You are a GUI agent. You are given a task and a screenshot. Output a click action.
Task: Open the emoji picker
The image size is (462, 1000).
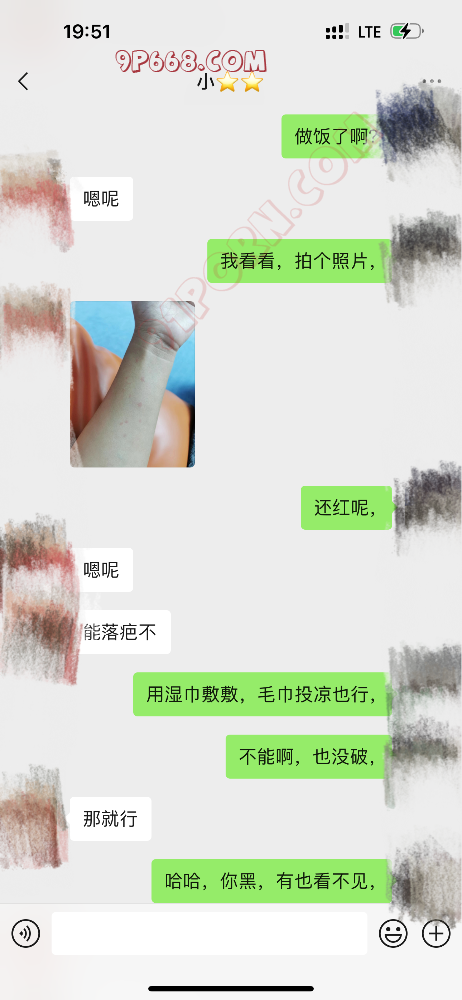(393, 934)
